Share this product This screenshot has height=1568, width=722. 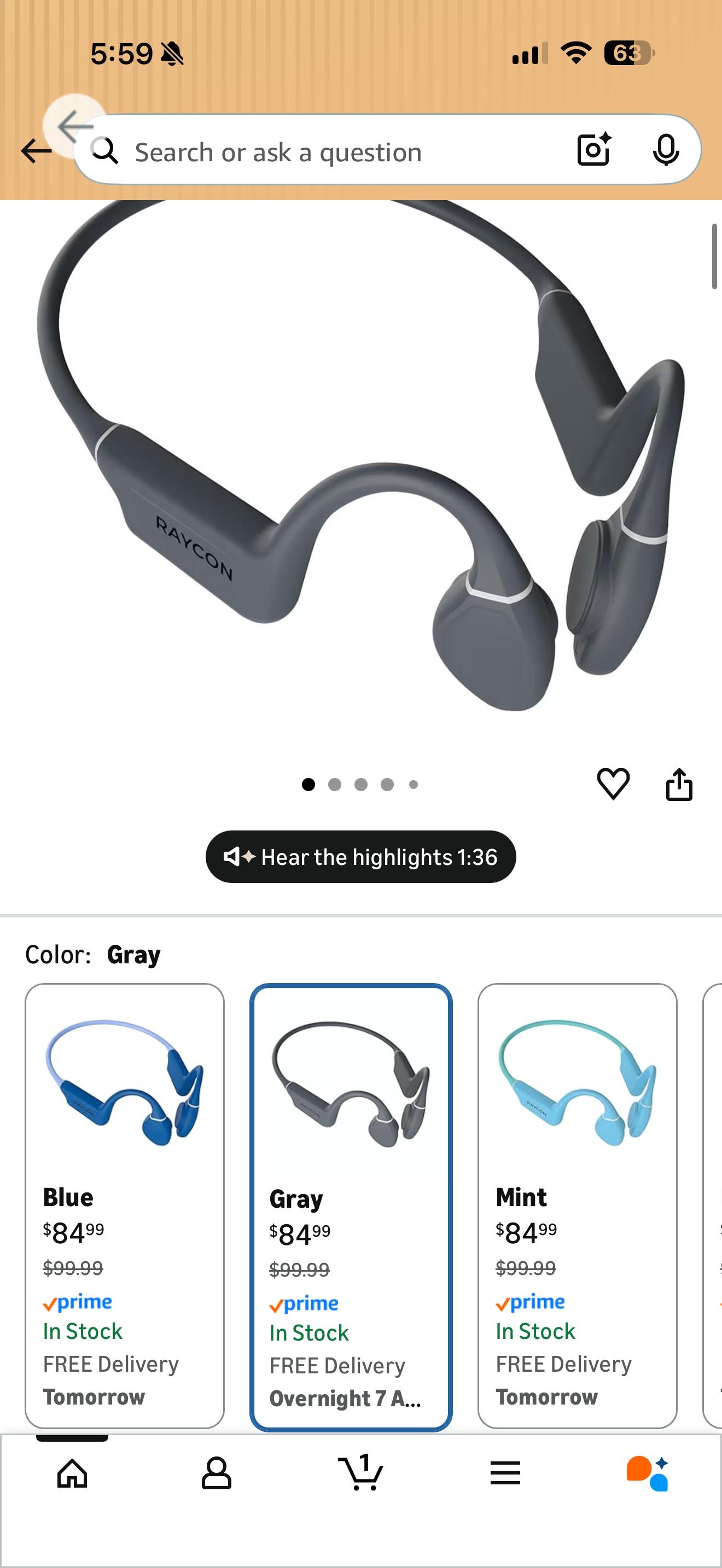[x=679, y=783]
